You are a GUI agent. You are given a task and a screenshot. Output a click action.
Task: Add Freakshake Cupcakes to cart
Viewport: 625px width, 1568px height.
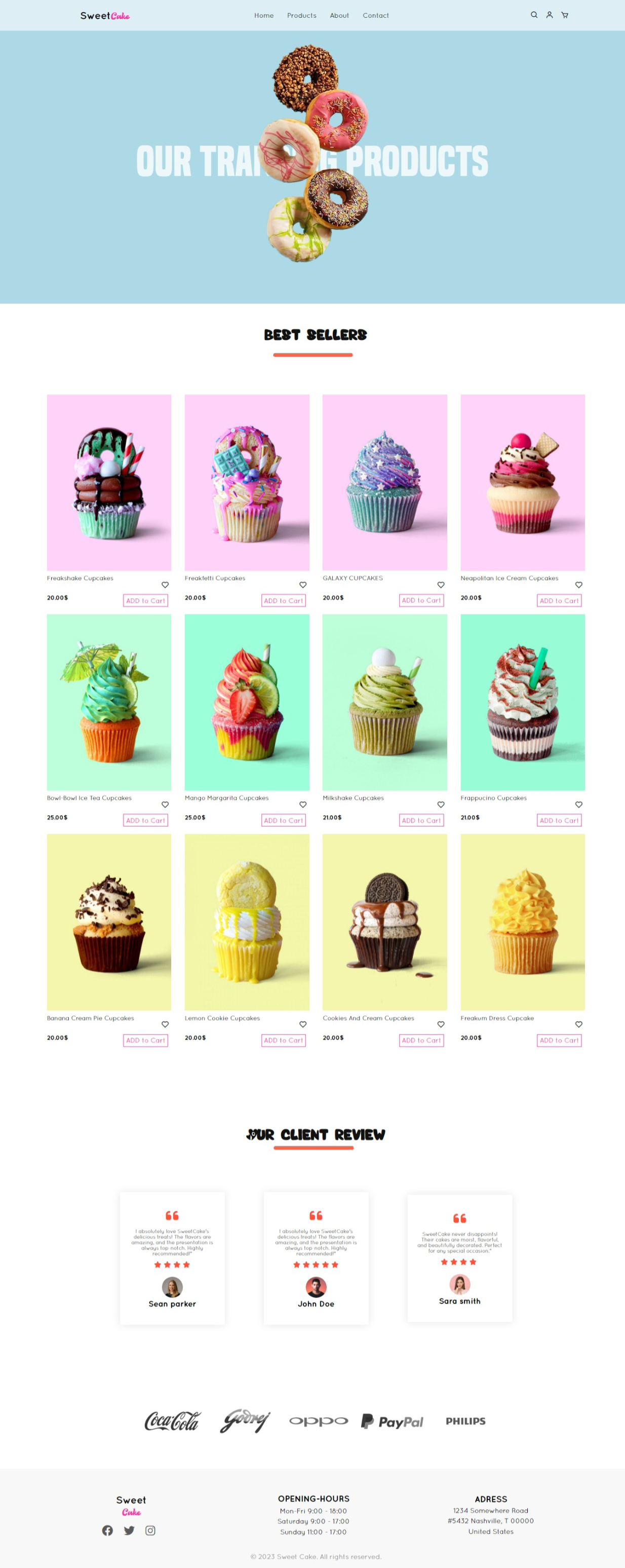tap(145, 600)
